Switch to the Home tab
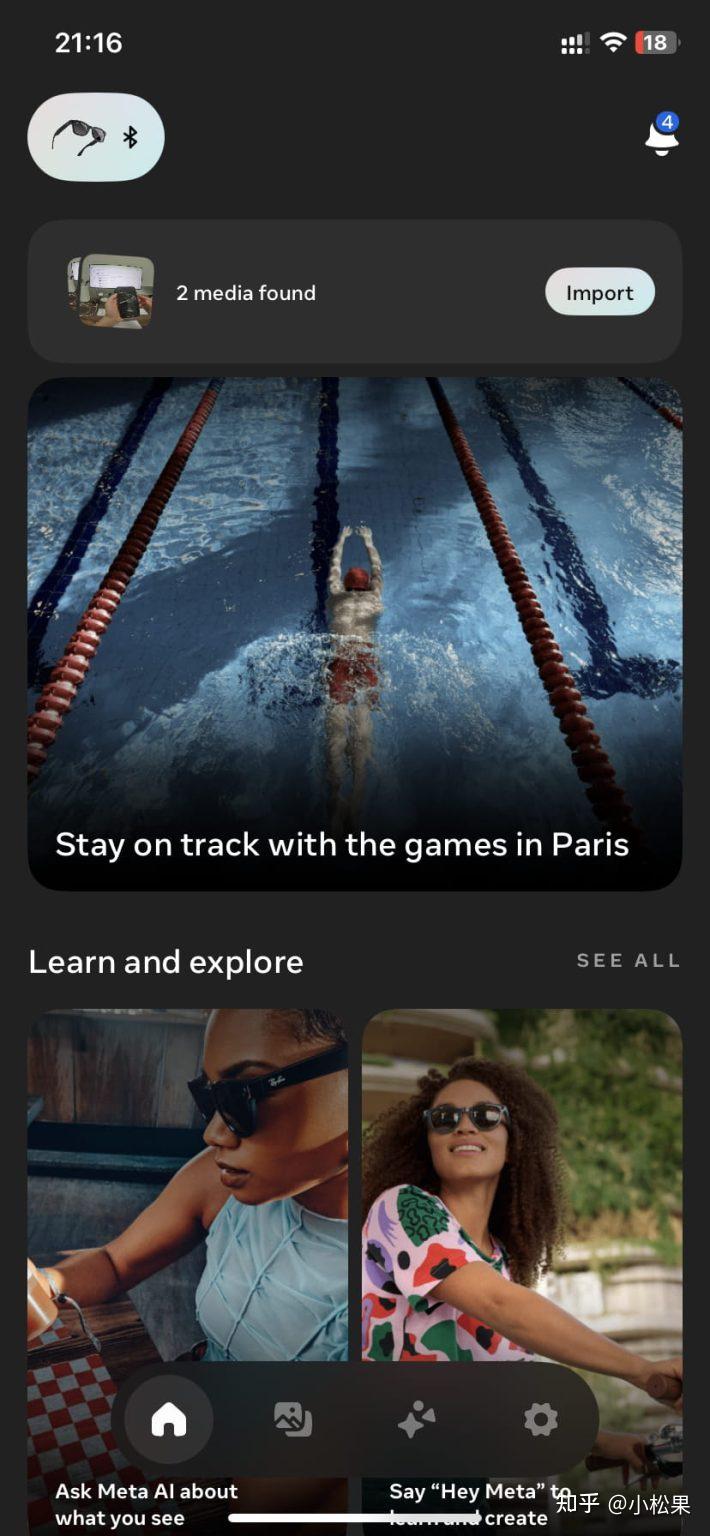 click(169, 1418)
